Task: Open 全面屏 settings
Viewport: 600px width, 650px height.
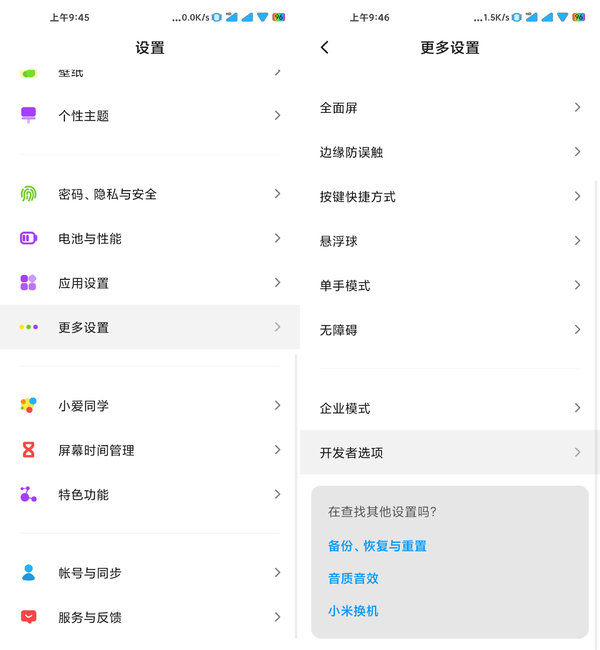Action: [x=449, y=108]
